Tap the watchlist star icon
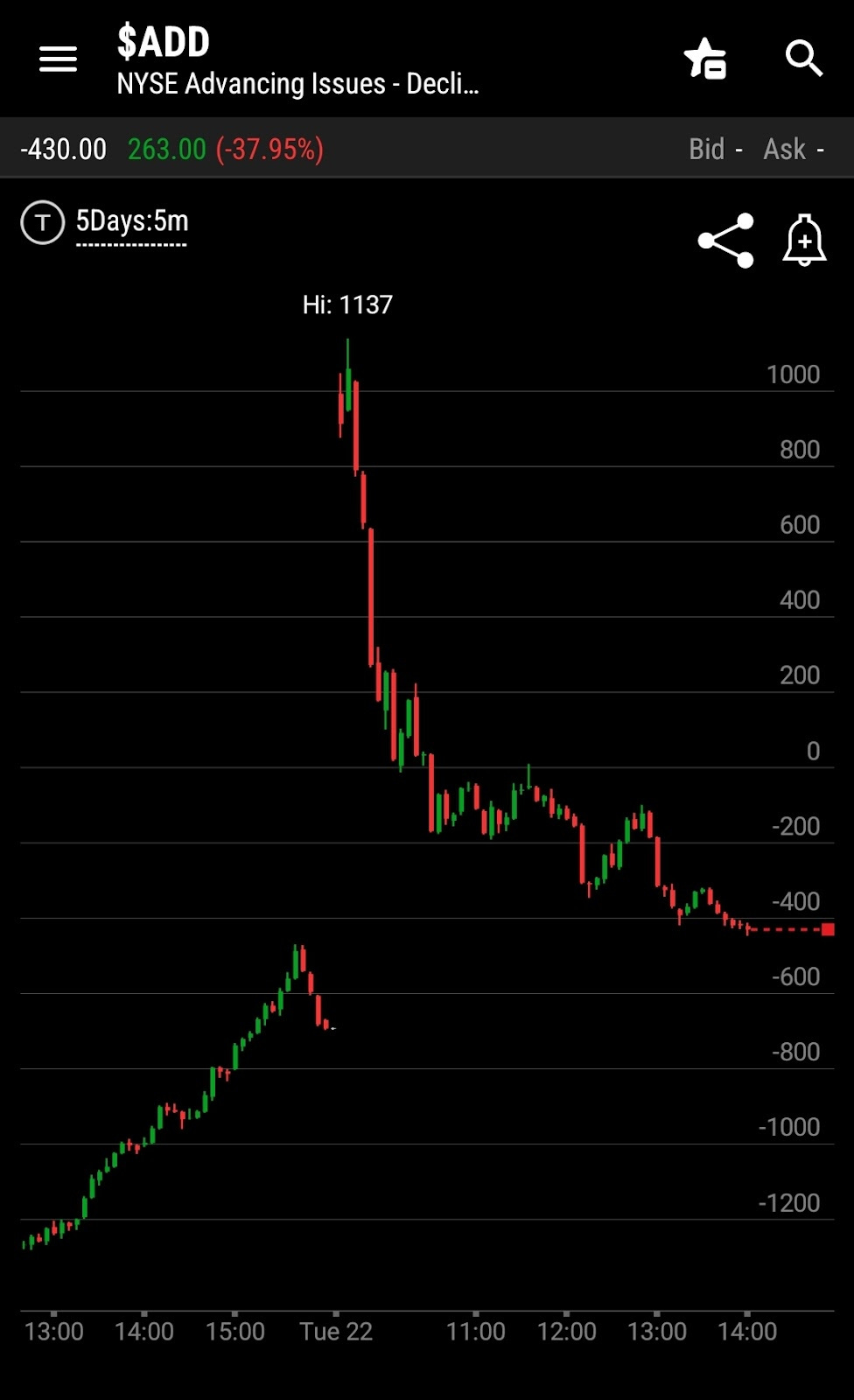Image resolution: width=854 pixels, height=1400 pixels. point(705,59)
